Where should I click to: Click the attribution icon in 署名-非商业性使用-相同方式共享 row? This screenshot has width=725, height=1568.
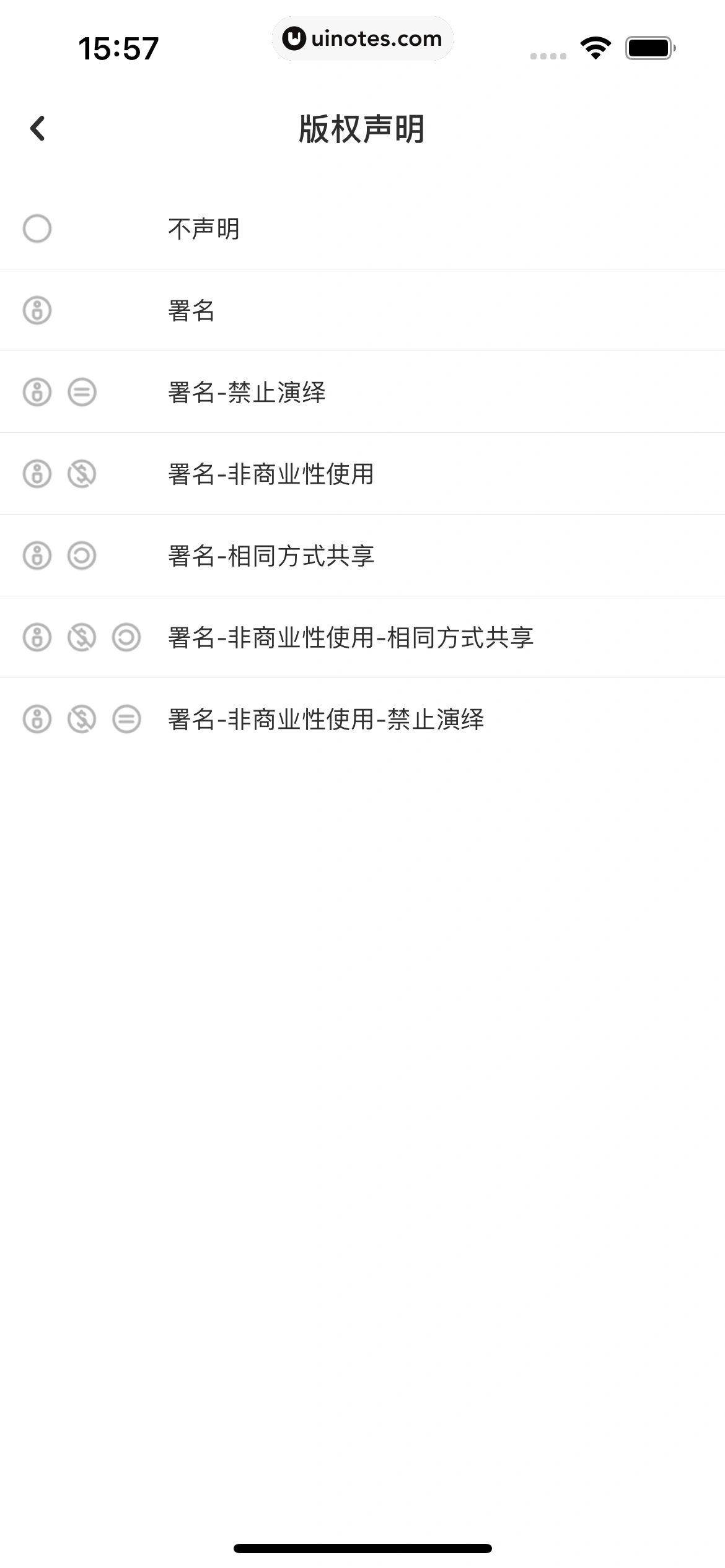pyautogui.click(x=37, y=637)
